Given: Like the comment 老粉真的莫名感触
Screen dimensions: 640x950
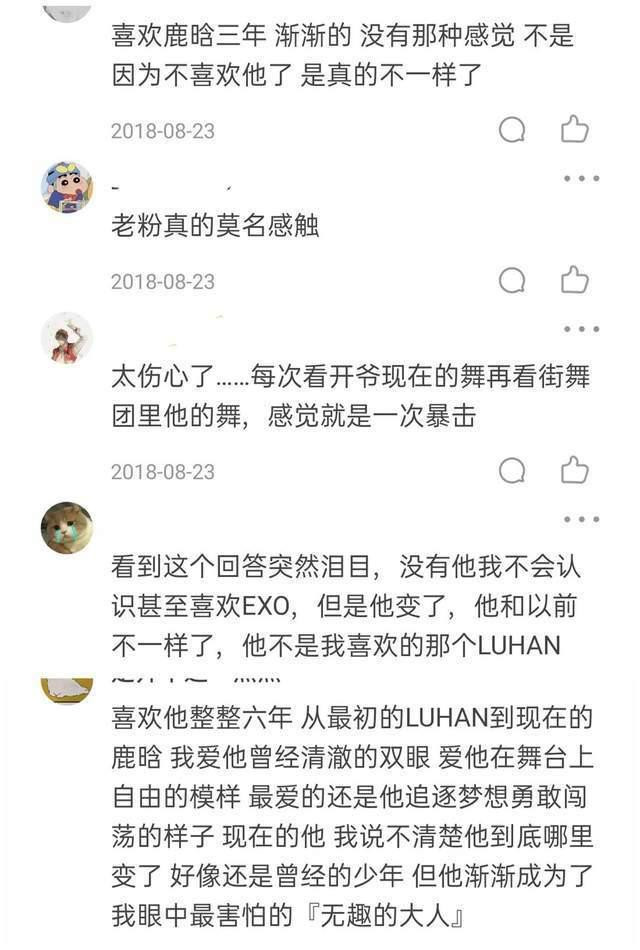Looking at the screenshot, I should point(574,280).
